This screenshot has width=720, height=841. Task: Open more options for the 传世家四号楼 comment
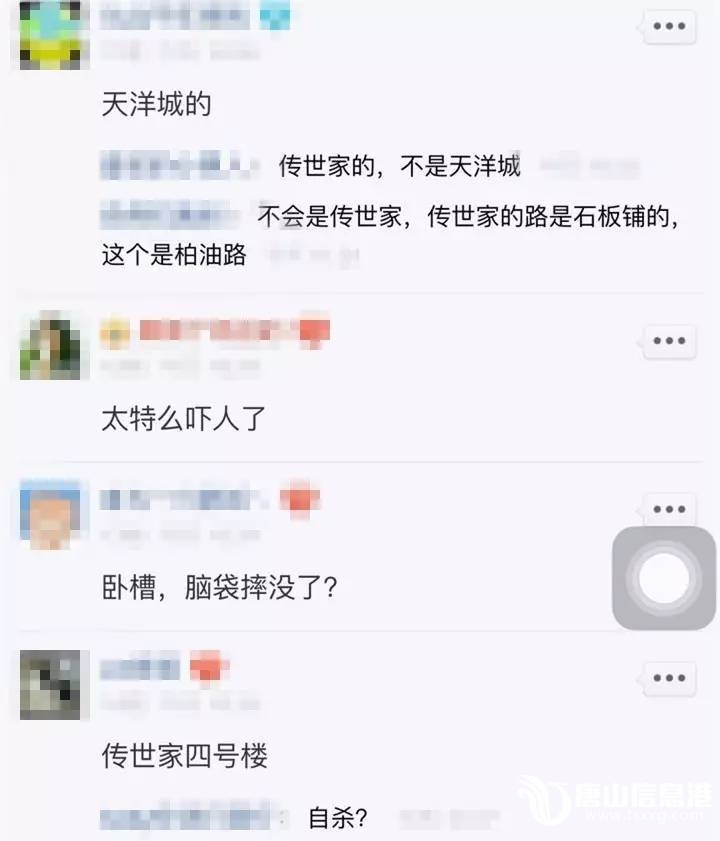[x=669, y=677]
